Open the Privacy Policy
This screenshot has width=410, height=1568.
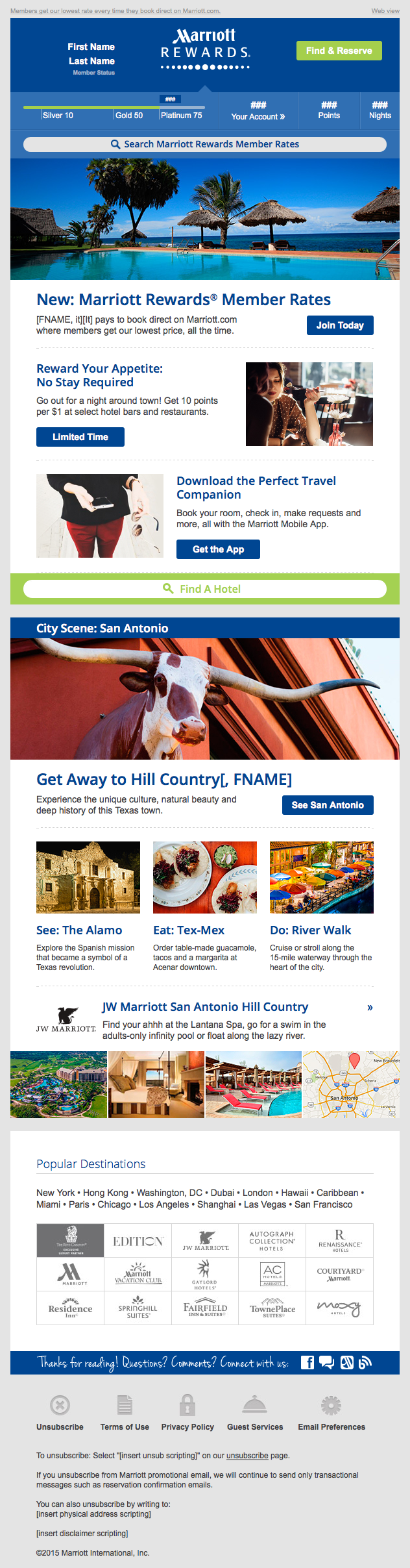tap(187, 1426)
